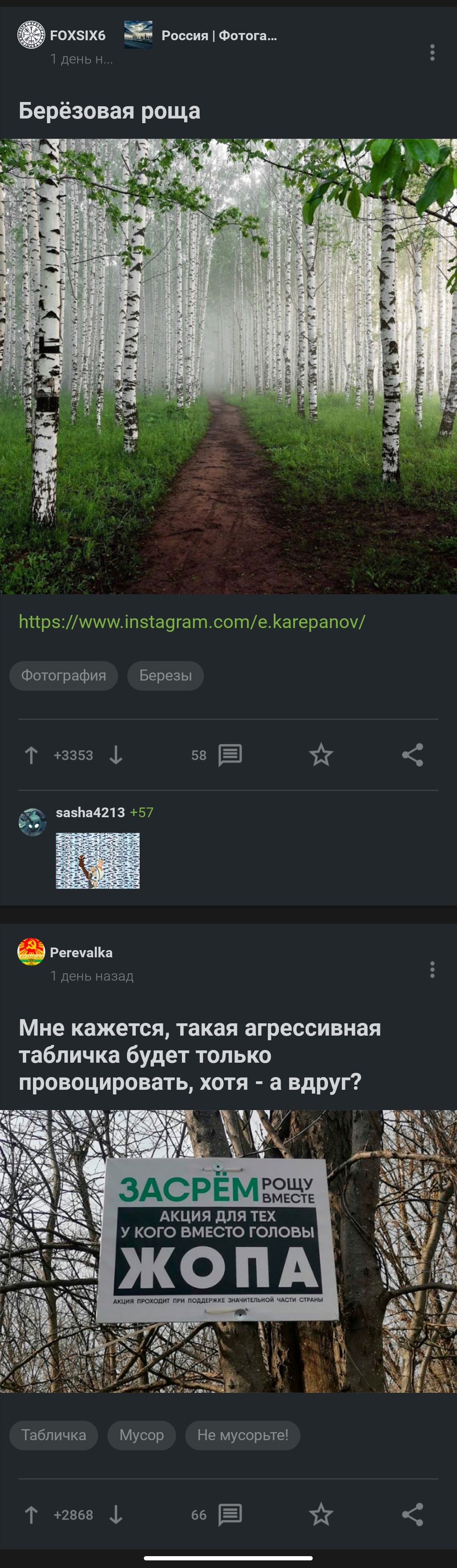Open the overflow menu on Perevalka's post

click(432, 969)
